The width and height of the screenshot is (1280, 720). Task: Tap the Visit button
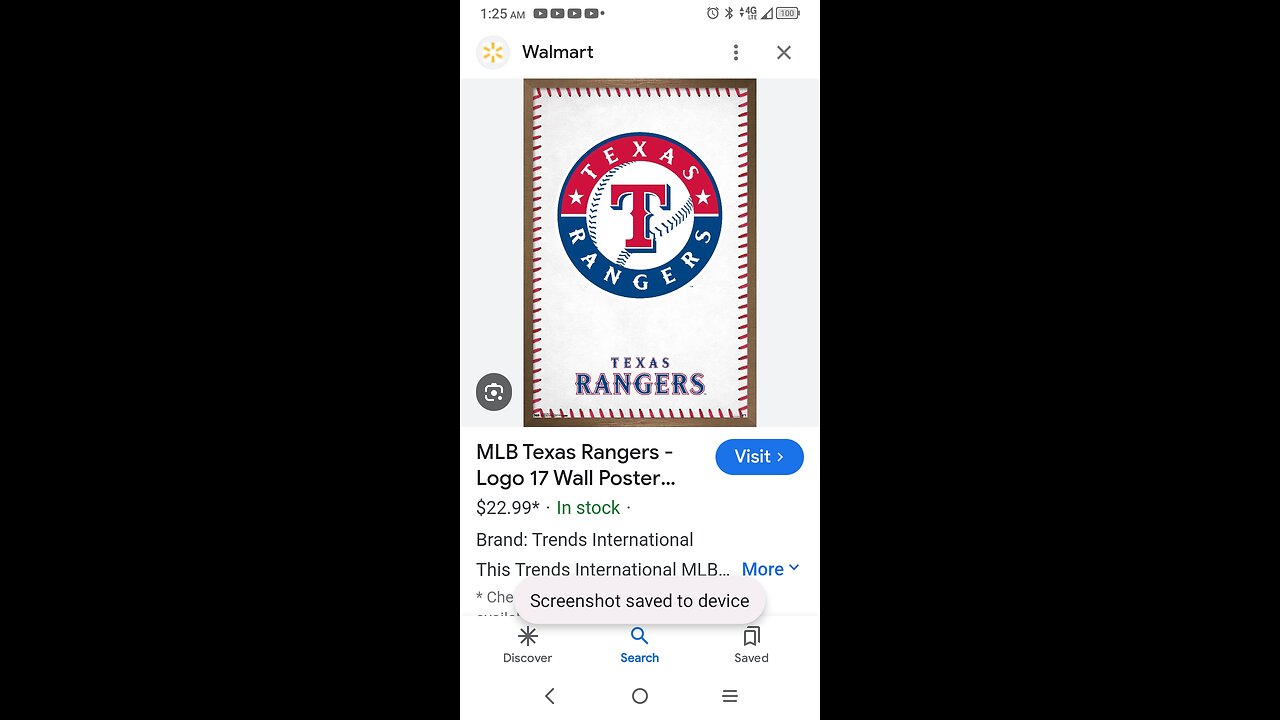coord(759,457)
